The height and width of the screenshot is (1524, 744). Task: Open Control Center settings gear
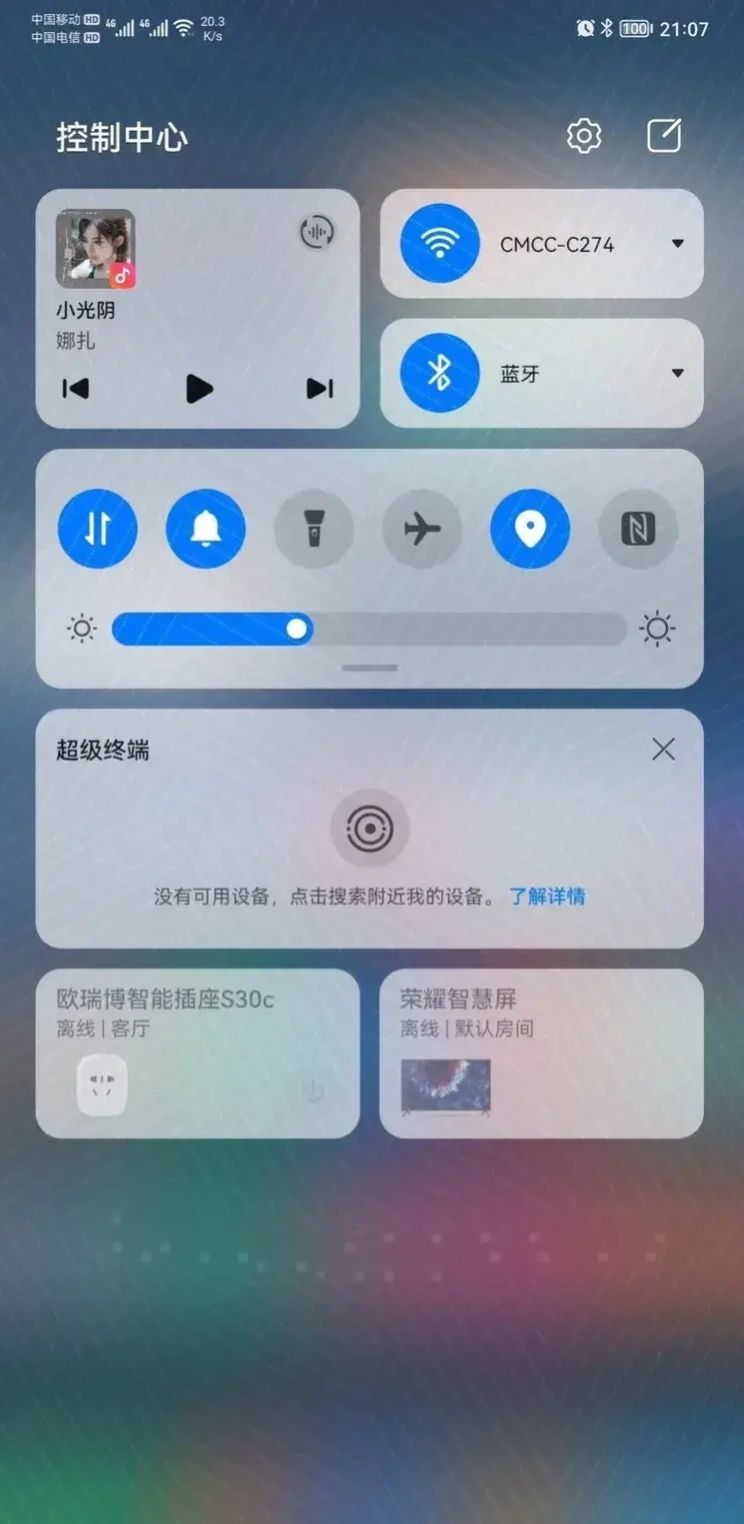click(583, 135)
